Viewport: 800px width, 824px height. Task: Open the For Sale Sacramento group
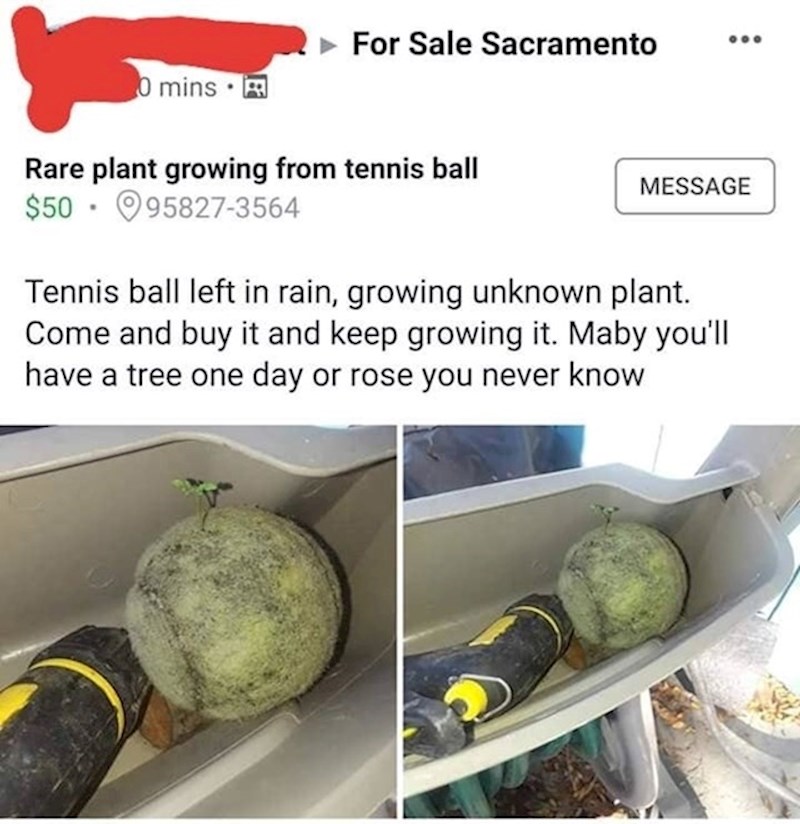(x=505, y=44)
